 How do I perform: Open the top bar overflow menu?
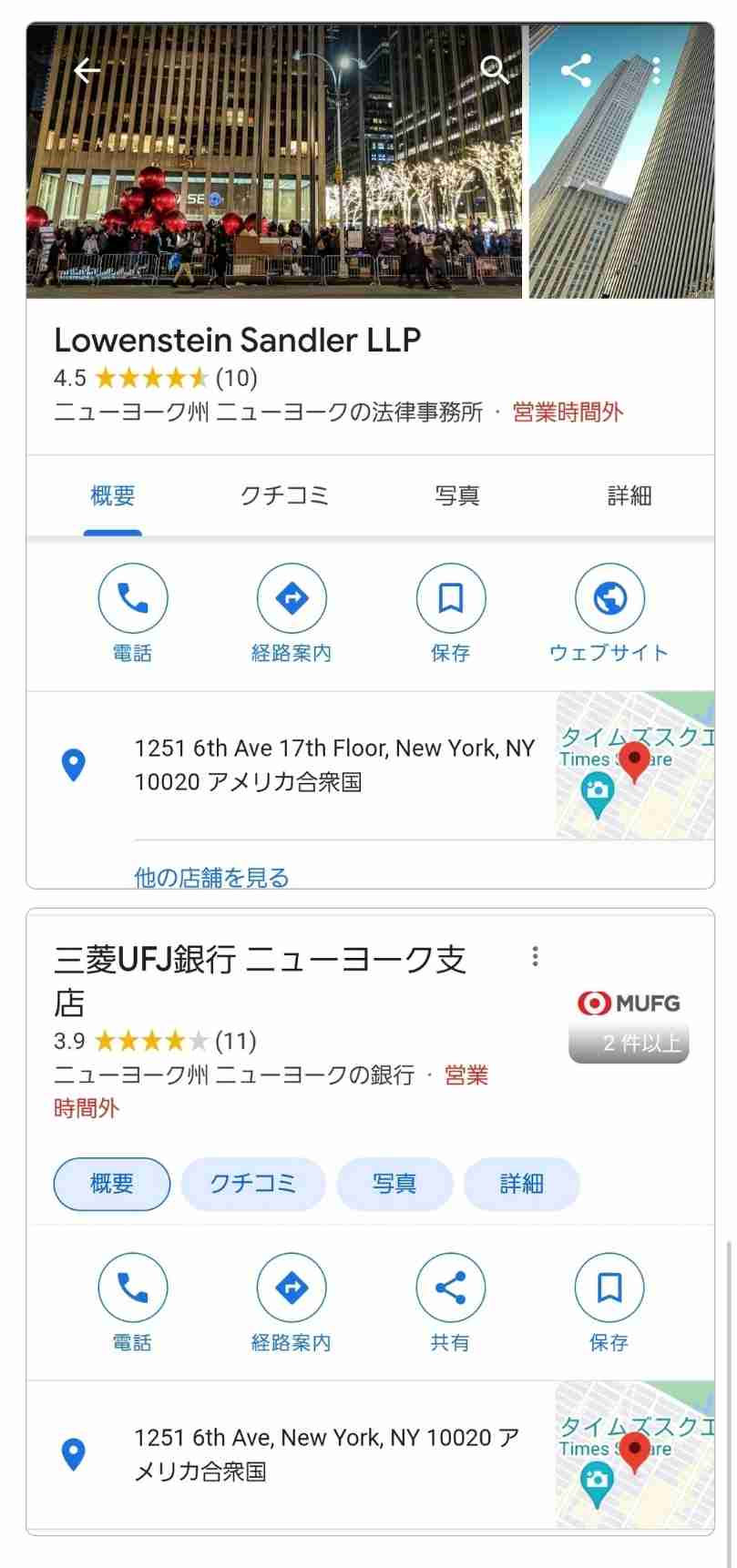[x=656, y=70]
